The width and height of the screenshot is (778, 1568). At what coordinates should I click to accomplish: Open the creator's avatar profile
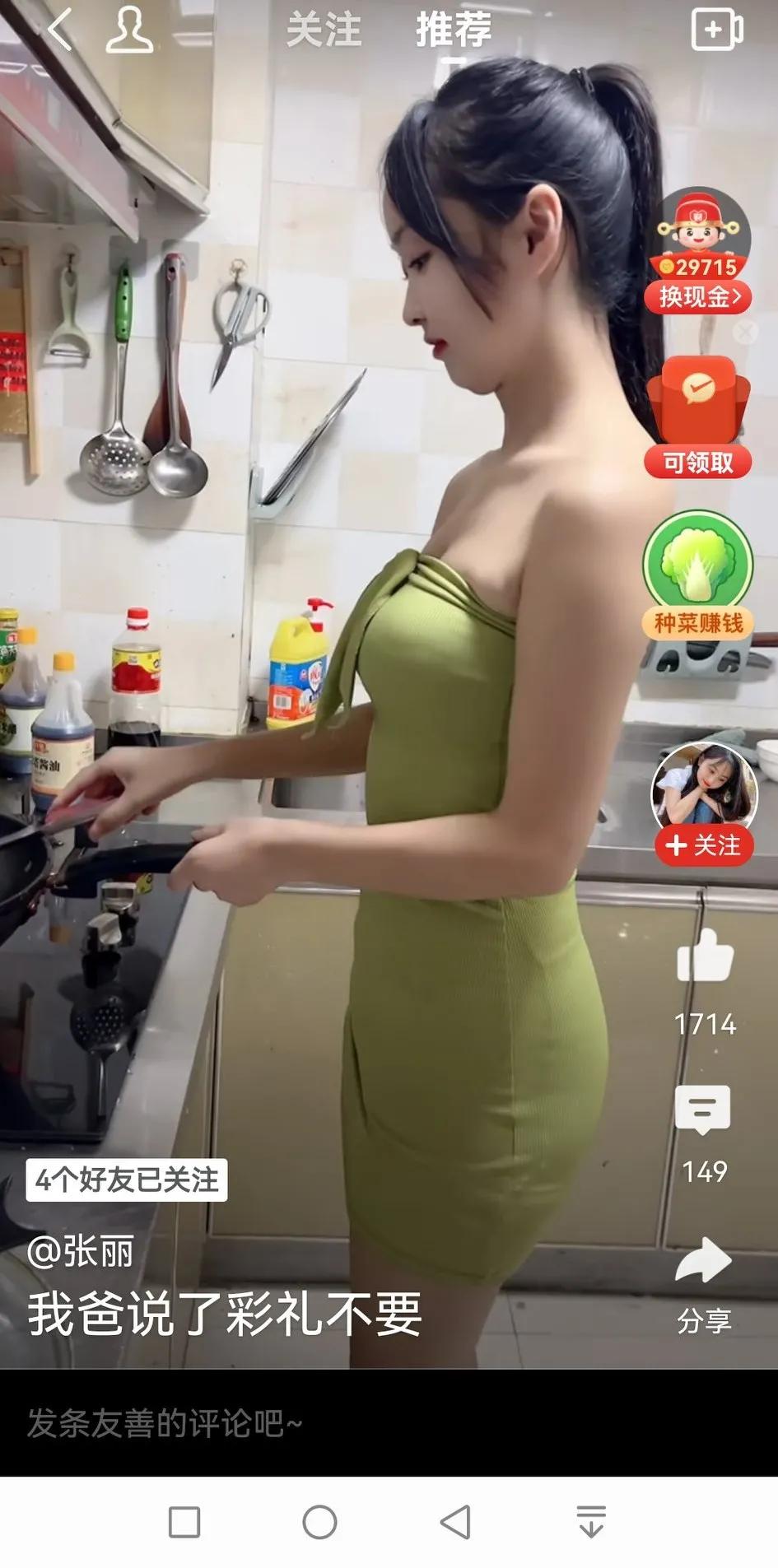click(x=704, y=787)
